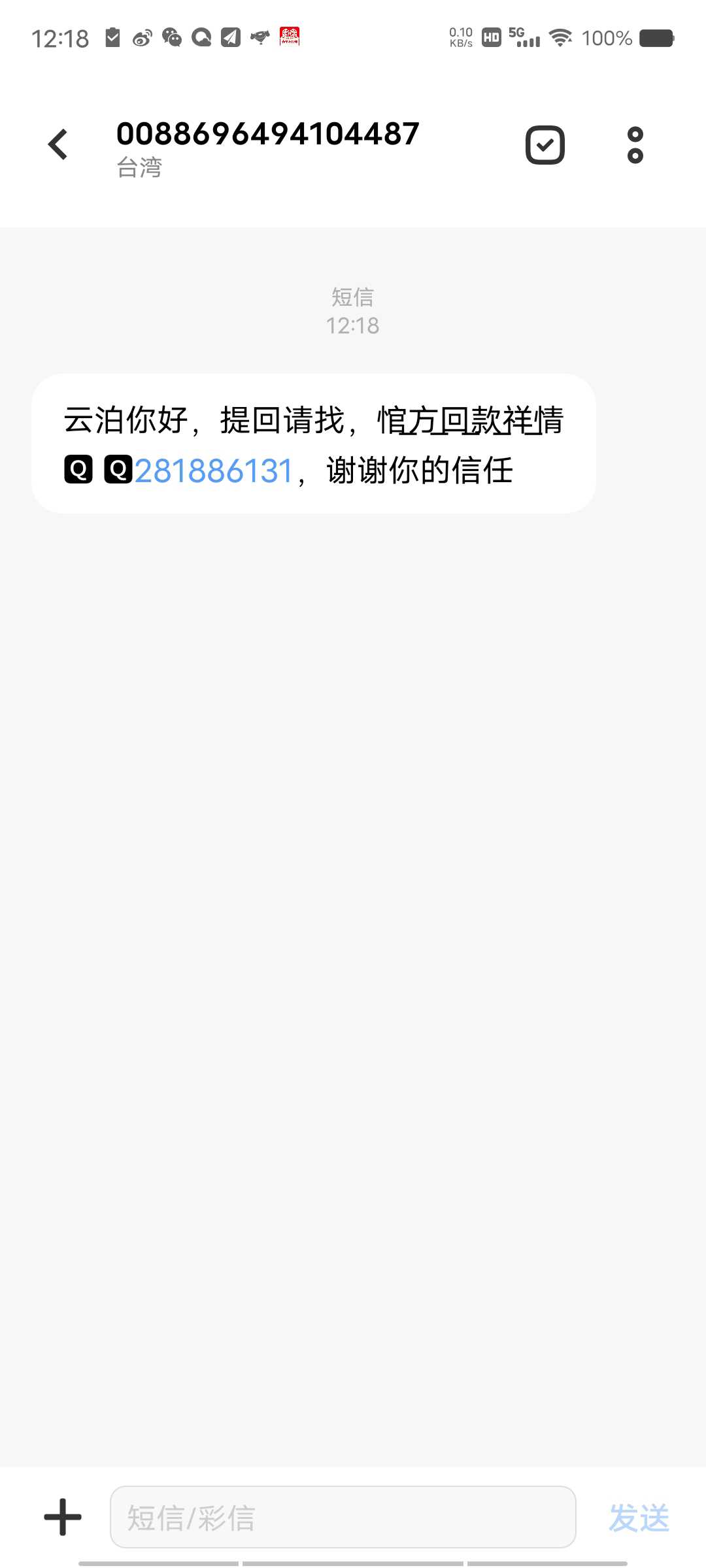
Task: Focus the 短信/彩信 message field
Action: click(343, 1517)
